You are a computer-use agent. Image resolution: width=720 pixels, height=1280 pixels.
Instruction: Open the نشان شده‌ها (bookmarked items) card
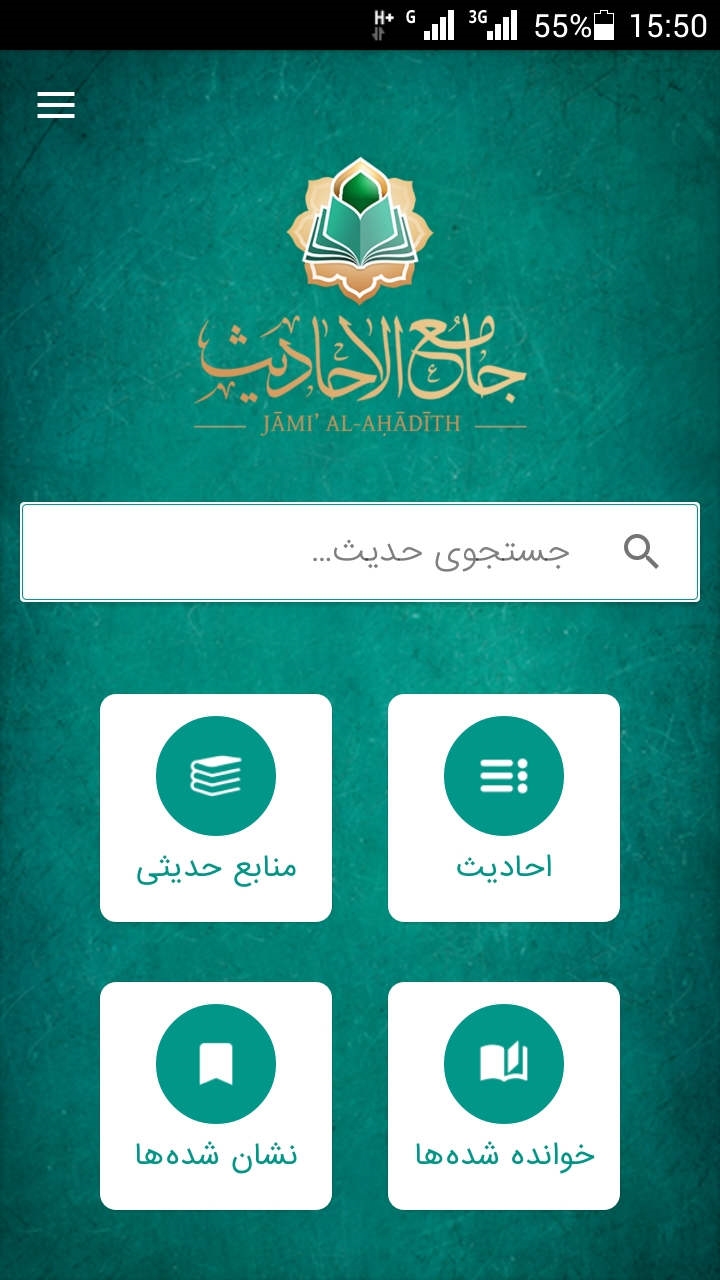click(216, 1095)
